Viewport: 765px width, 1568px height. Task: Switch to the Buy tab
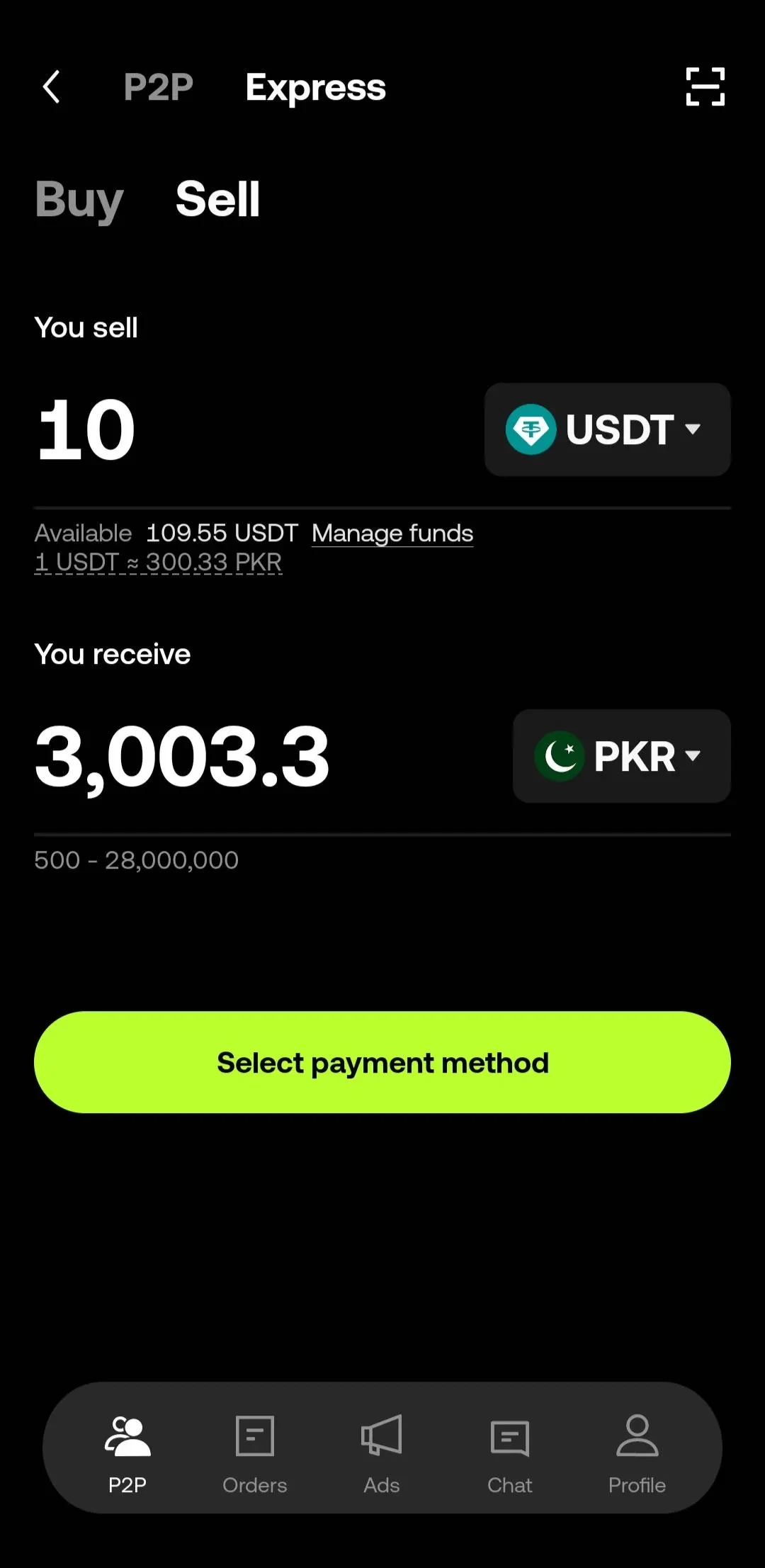point(78,200)
